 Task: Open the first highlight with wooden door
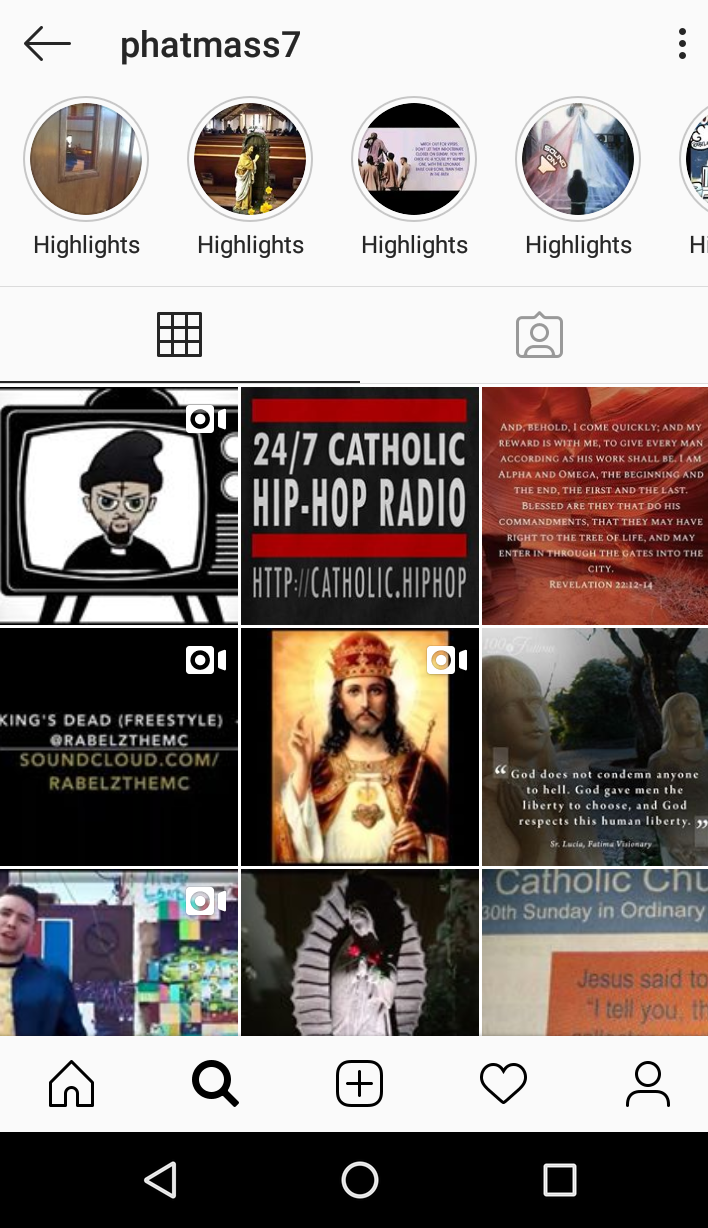86,159
